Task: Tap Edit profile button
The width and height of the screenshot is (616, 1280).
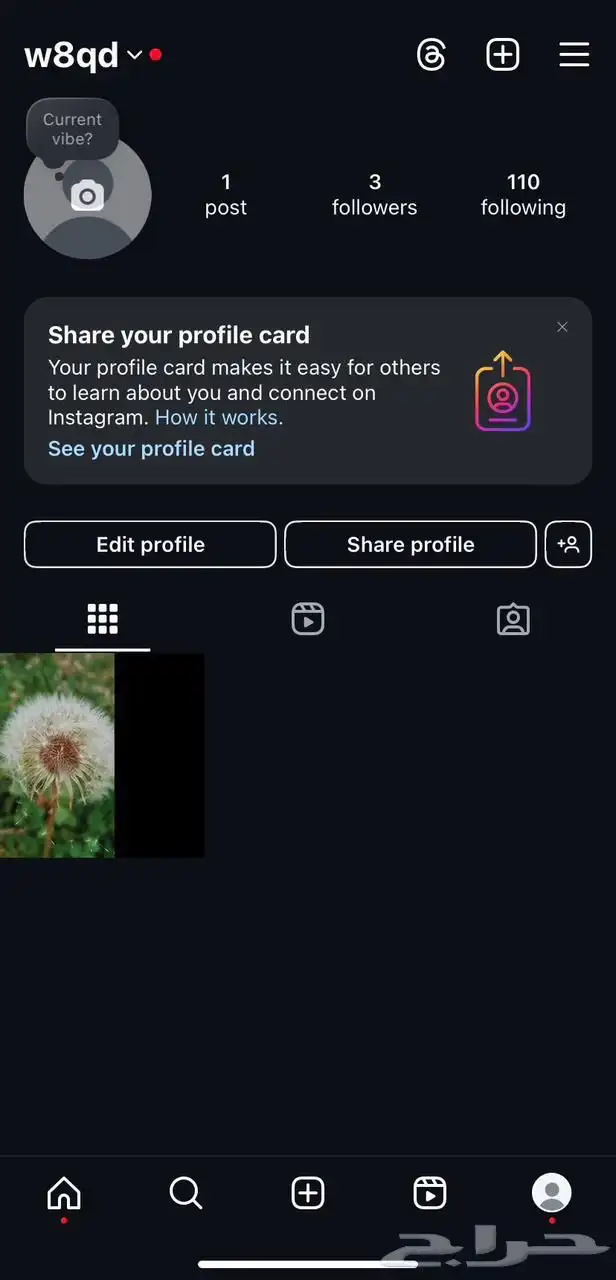Action: [x=150, y=545]
